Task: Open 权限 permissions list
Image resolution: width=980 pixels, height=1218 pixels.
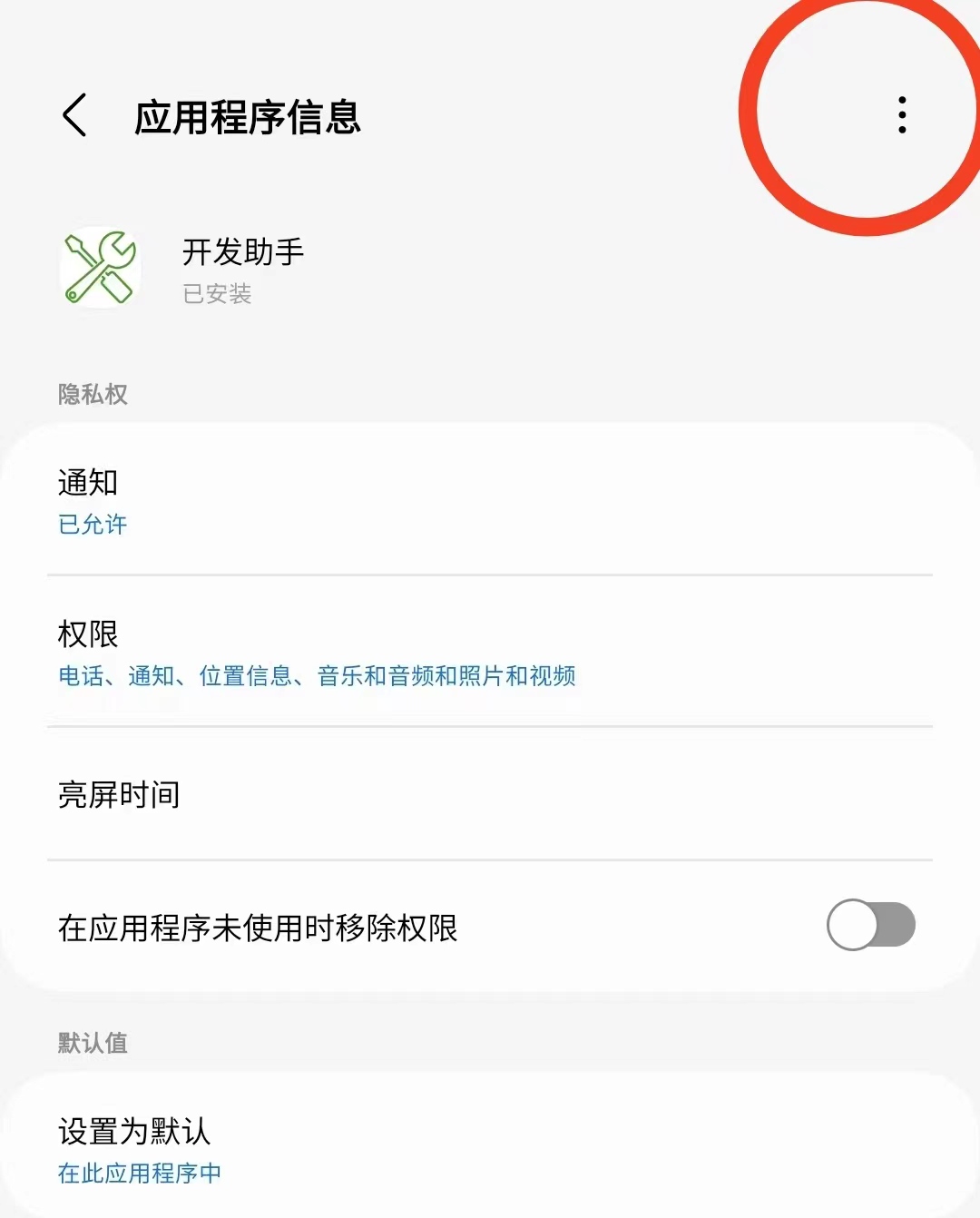Action: [490, 652]
